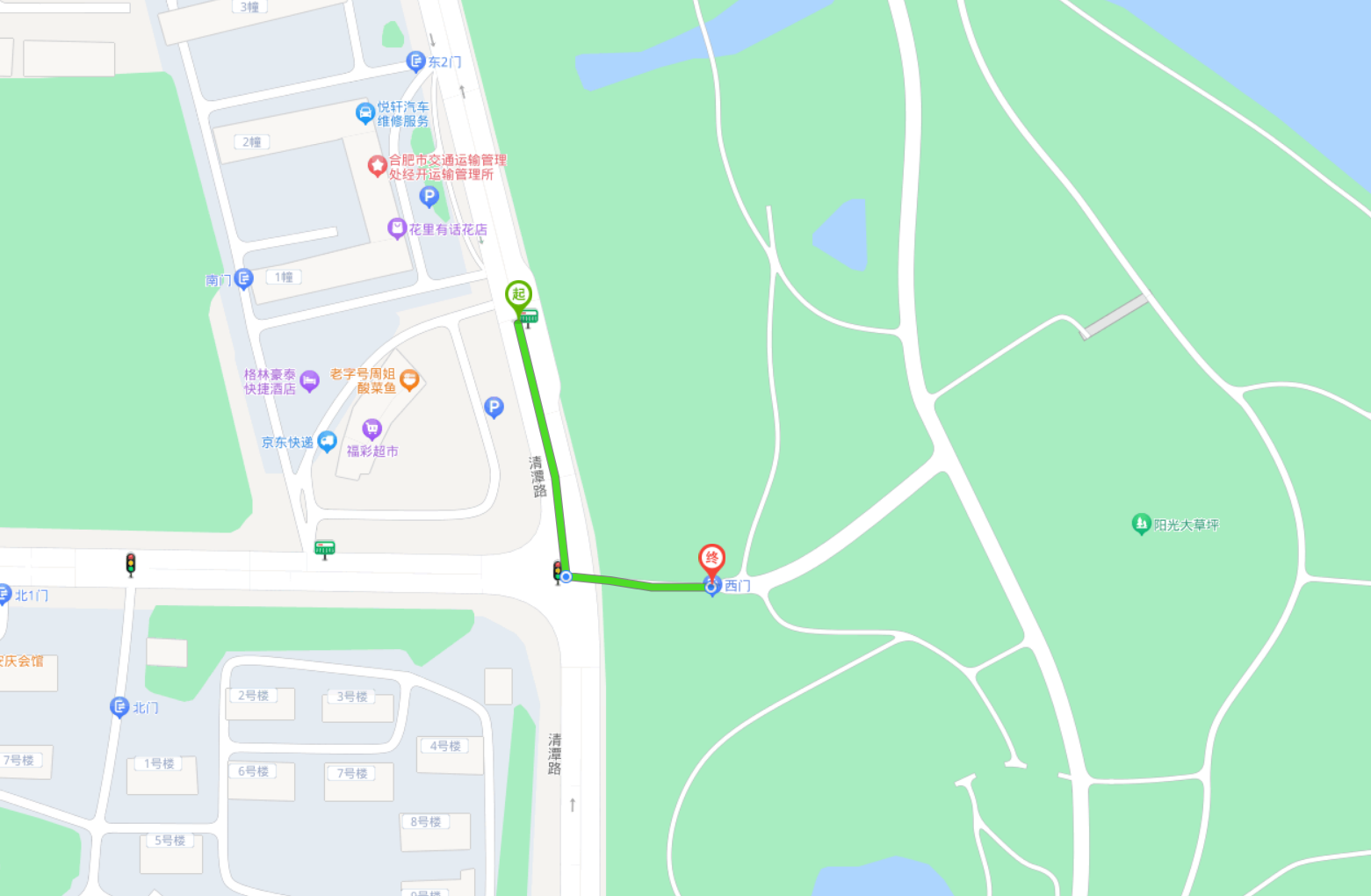Open 合肥市交通运输管理处 location marker
This screenshot has height=896, width=1371.
pyautogui.click(x=378, y=166)
